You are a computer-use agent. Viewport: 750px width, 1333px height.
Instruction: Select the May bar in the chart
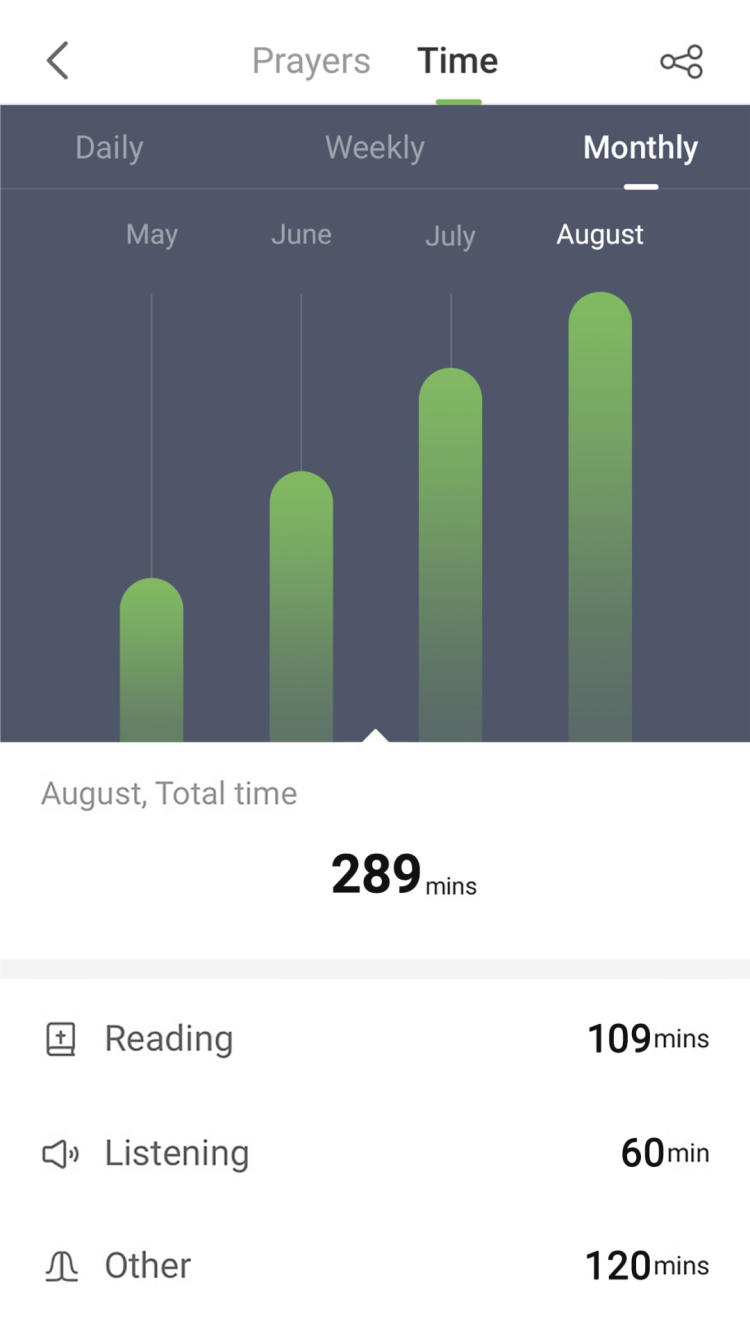[x=152, y=660]
